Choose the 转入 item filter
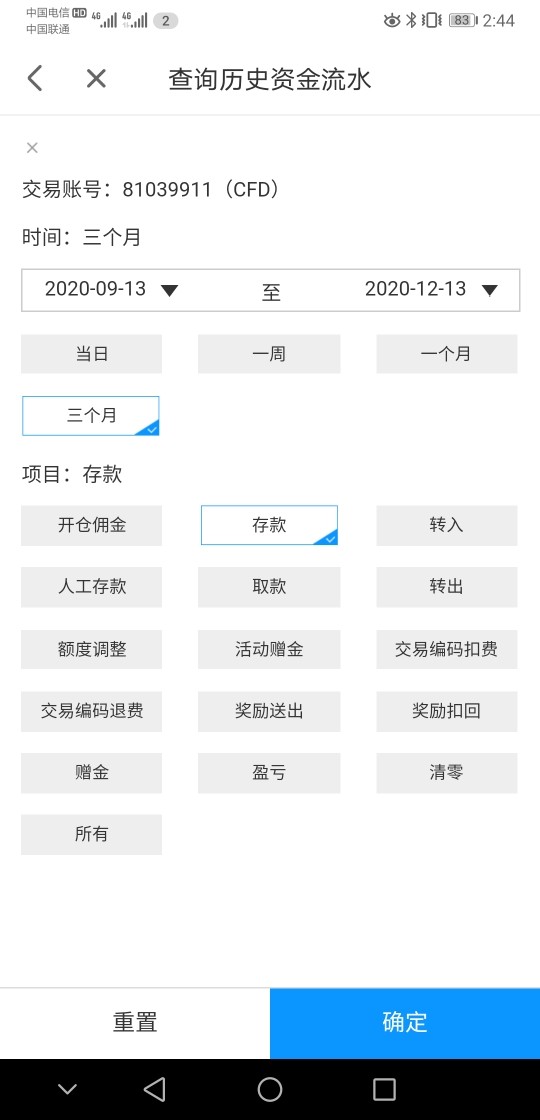Screen dimensions: 540x1120 (x=446, y=526)
